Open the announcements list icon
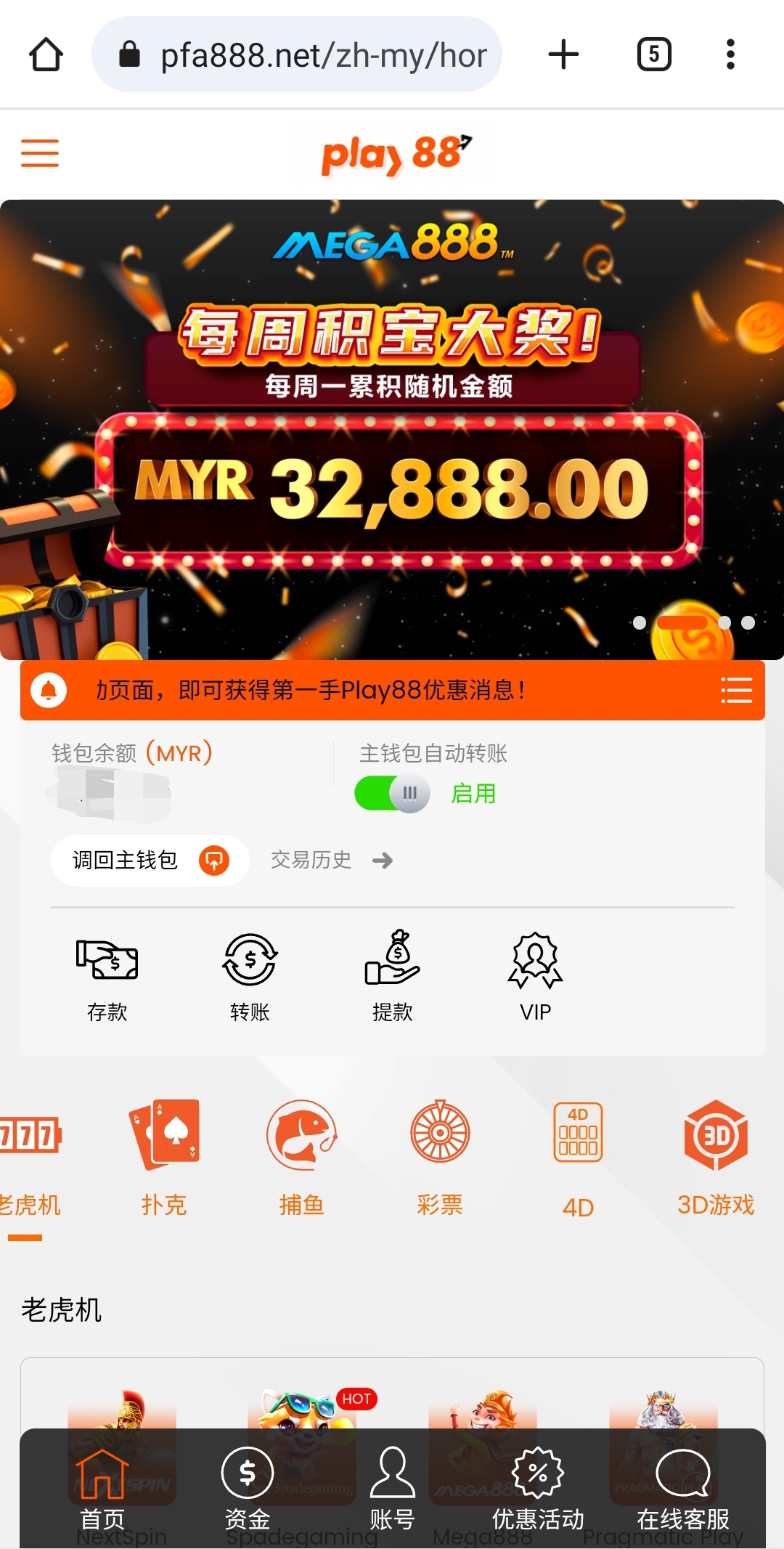This screenshot has height=1549, width=784. (x=736, y=690)
